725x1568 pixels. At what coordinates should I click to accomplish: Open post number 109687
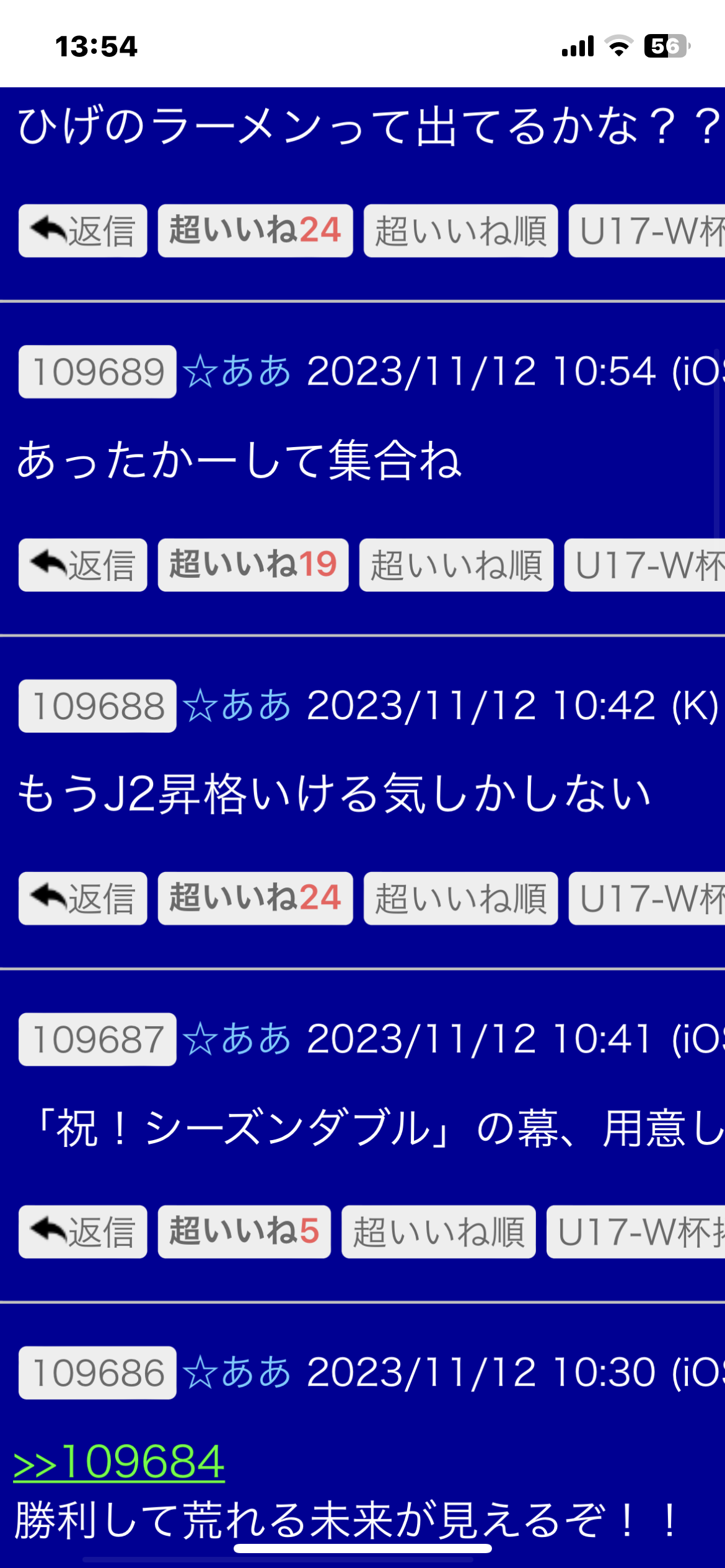coord(97,1039)
